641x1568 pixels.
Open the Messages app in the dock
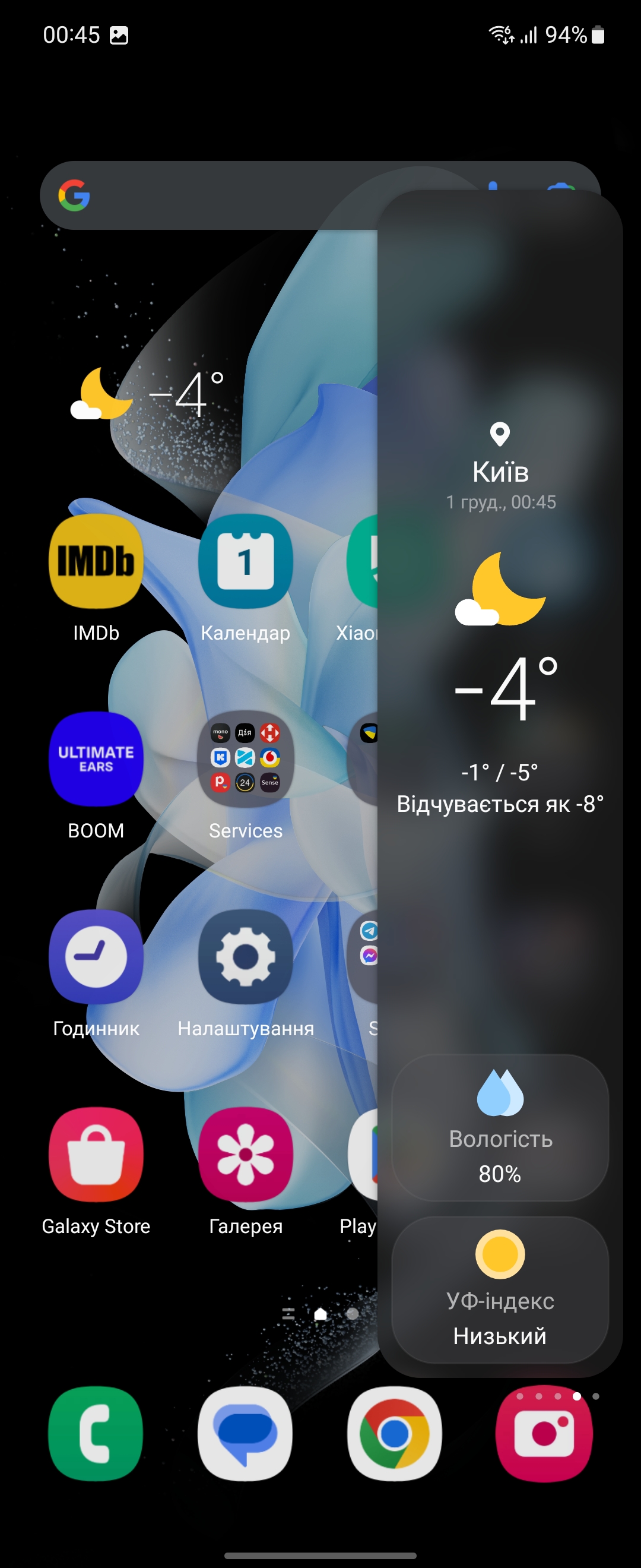click(246, 1434)
